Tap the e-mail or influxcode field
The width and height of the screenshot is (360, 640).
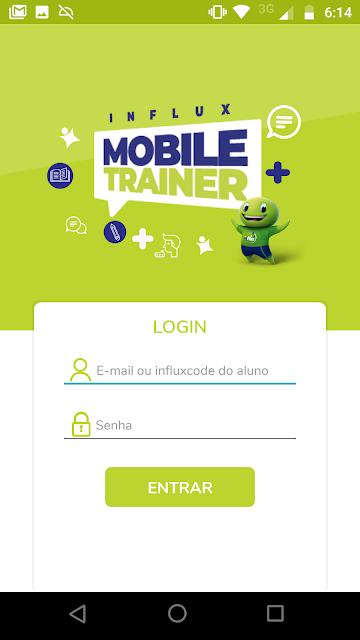[x=180, y=371]
